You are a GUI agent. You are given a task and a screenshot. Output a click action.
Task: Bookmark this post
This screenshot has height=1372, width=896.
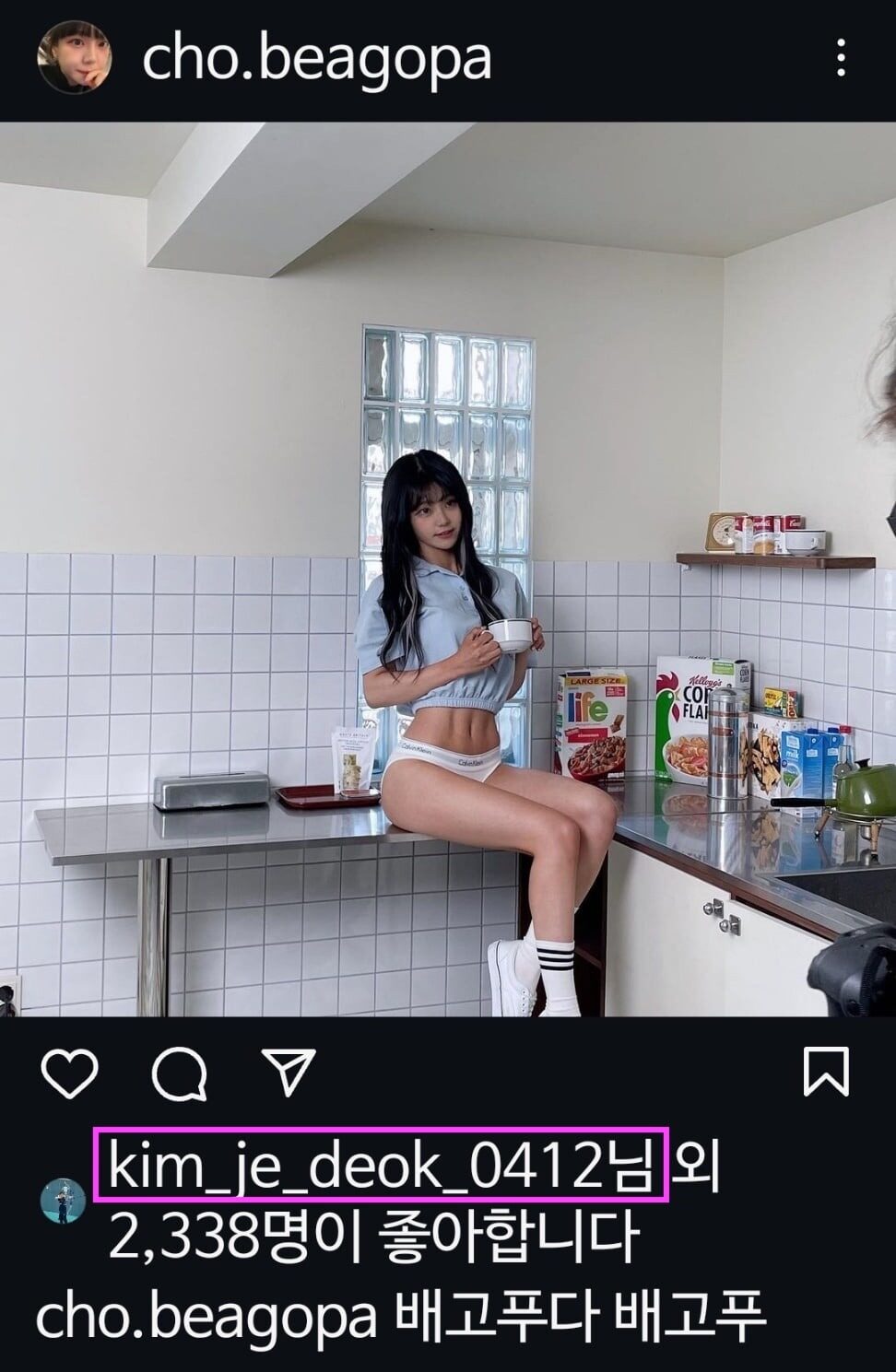(825, 1072)
